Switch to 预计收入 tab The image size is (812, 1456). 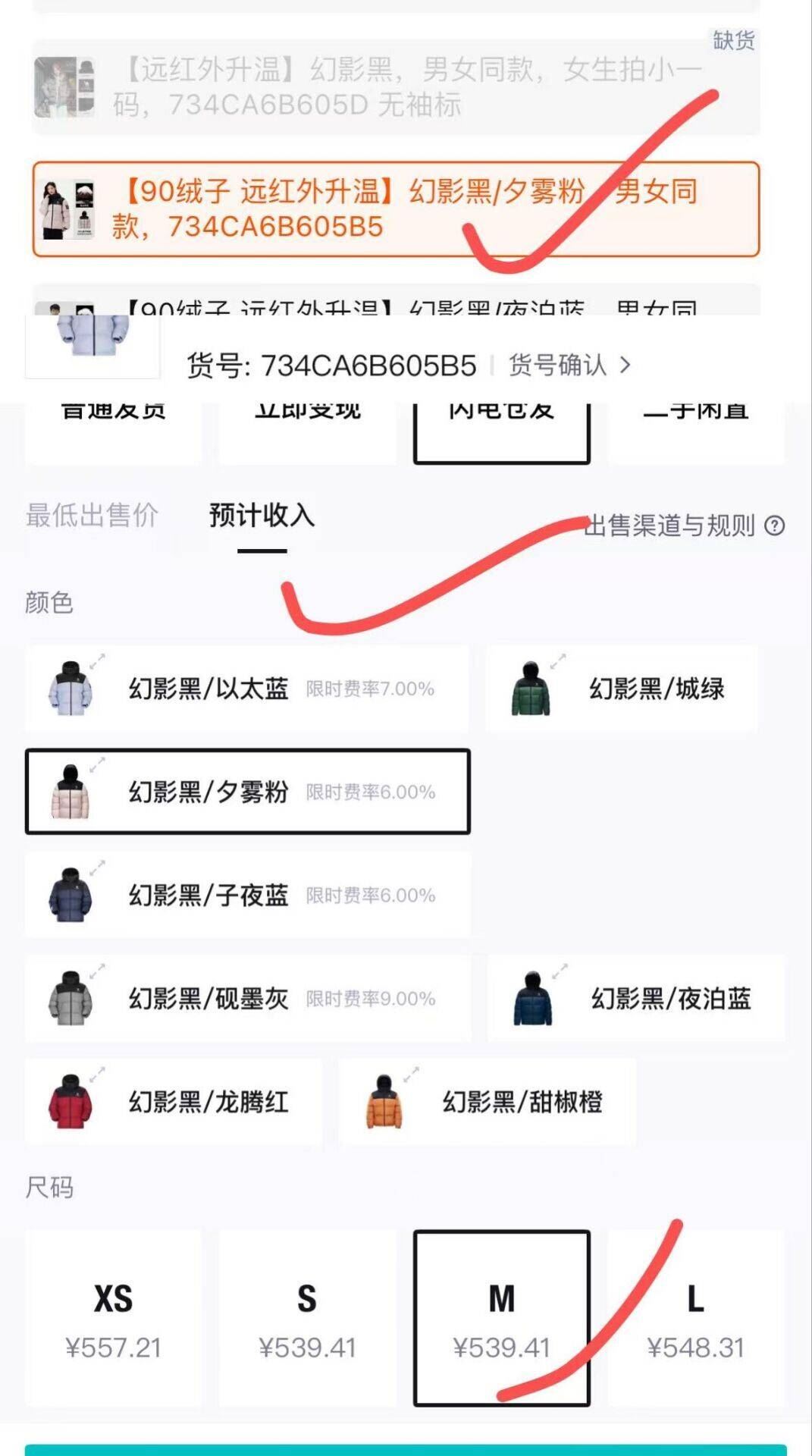[x=262, y=516]
